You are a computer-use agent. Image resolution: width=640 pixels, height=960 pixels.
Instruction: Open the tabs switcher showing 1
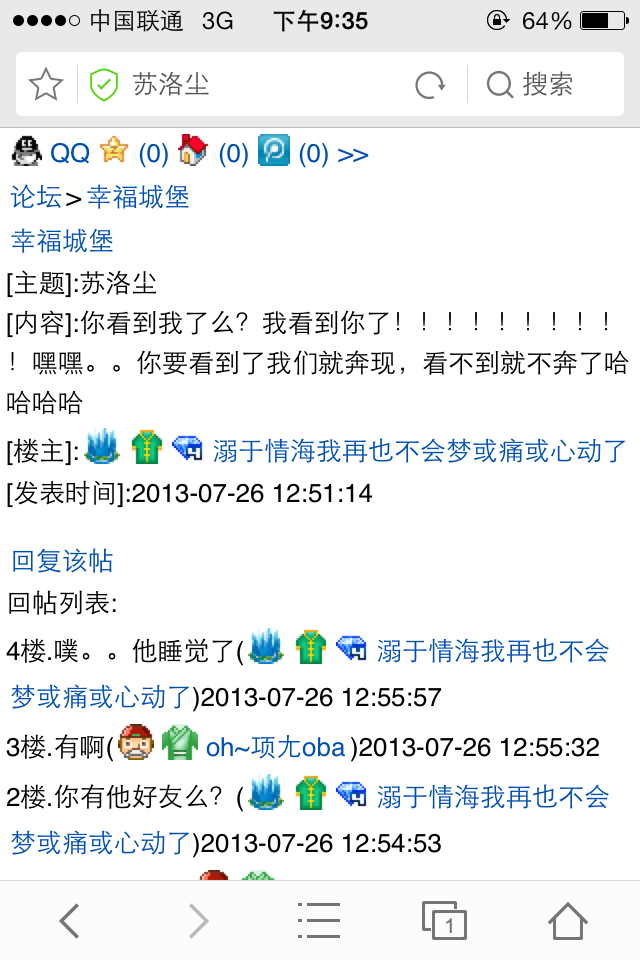[x=444, y=920]
